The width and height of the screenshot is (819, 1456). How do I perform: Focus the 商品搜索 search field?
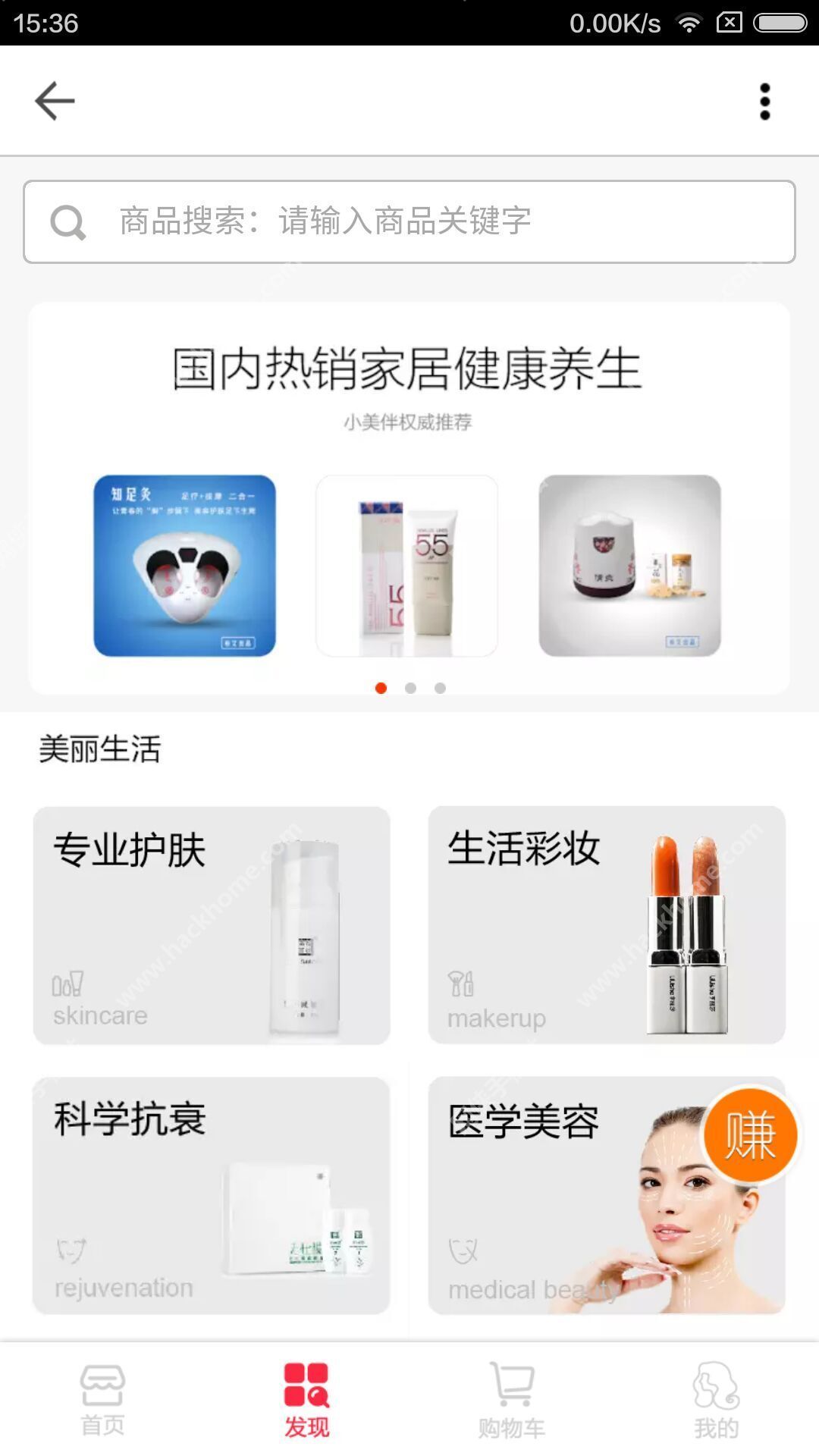point(409,221)
